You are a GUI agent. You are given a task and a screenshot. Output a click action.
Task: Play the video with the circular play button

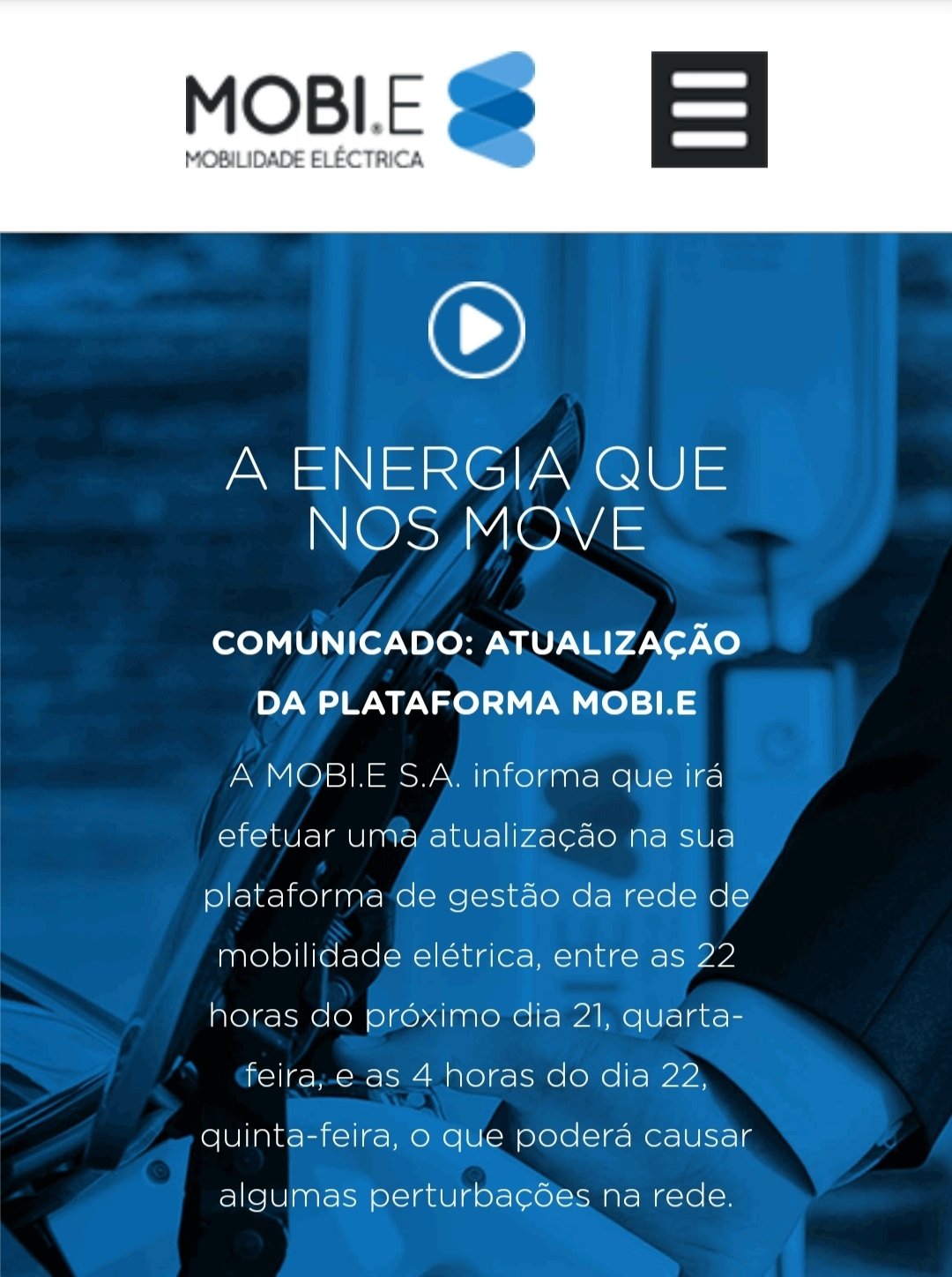click(x=477, y=330)
